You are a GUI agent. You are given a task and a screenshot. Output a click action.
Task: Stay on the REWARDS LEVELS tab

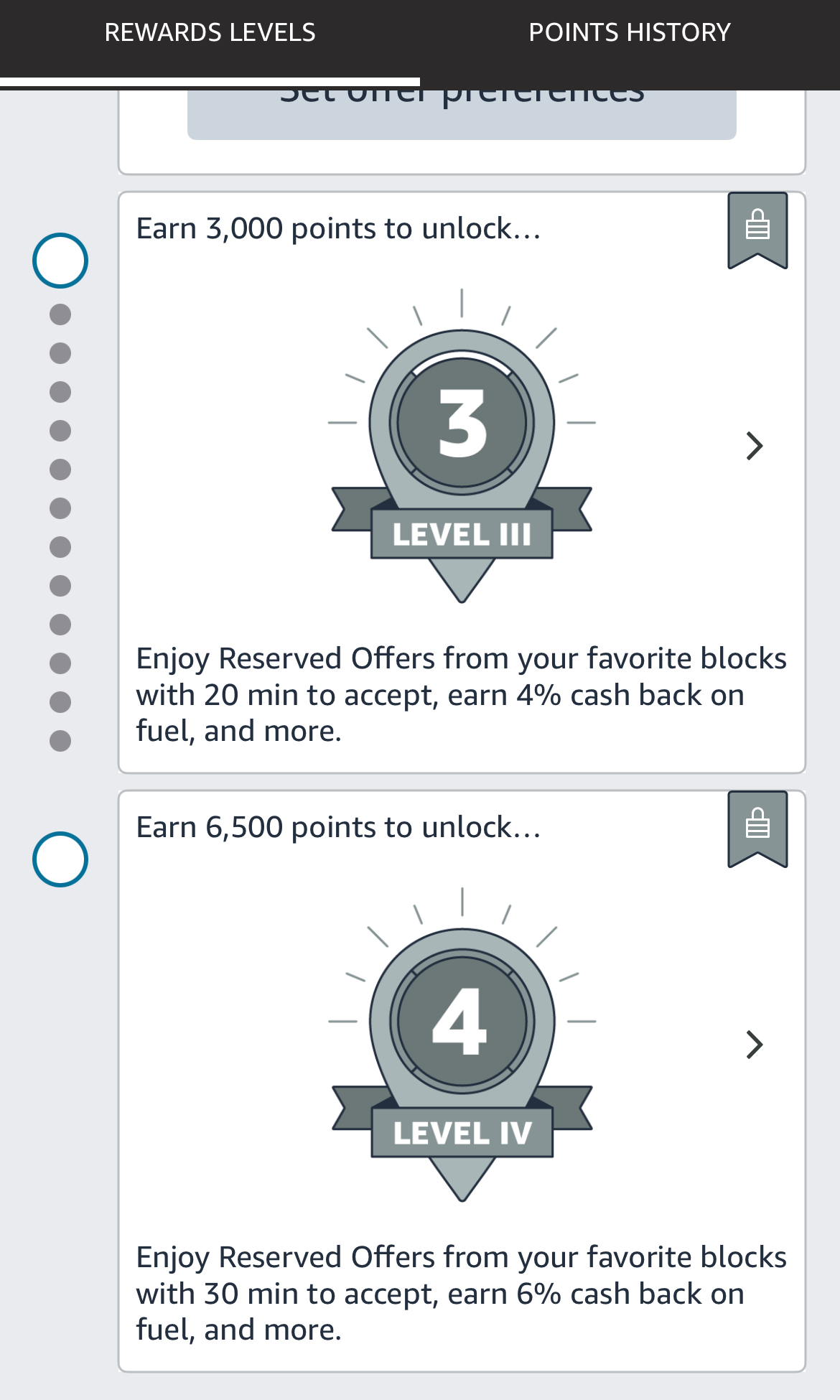[x=210, y=32]
